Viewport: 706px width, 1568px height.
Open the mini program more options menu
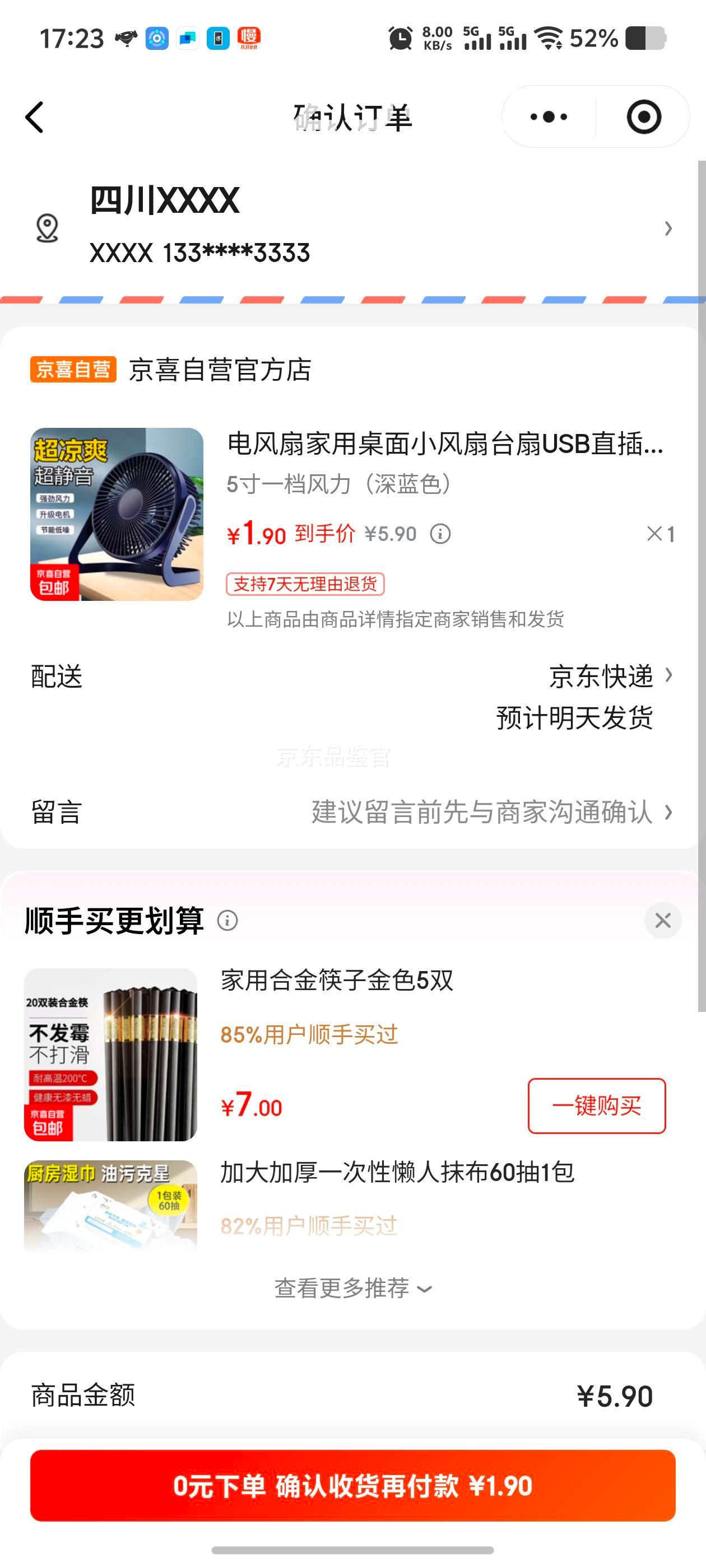click(x=548, y=117)
